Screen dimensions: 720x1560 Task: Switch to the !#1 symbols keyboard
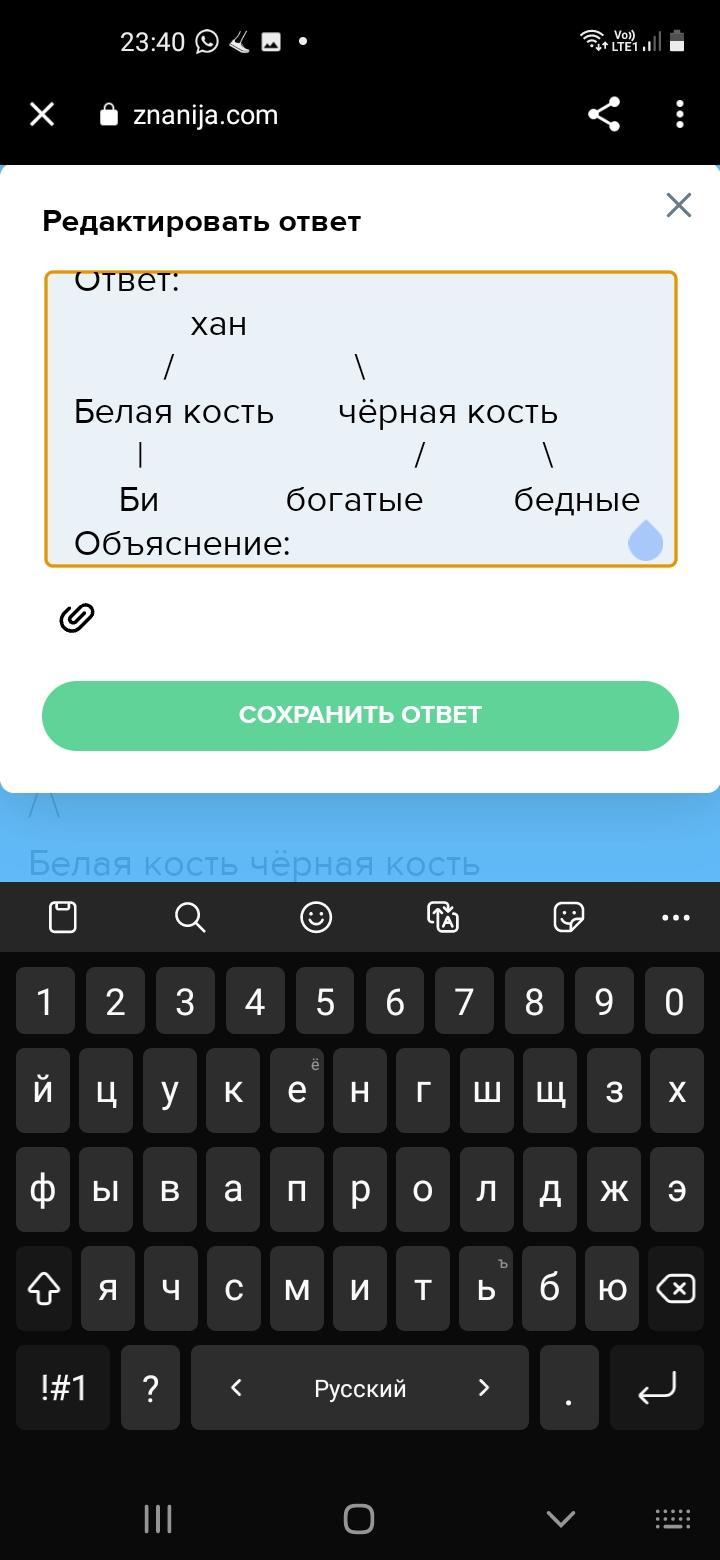(63, 1388)
